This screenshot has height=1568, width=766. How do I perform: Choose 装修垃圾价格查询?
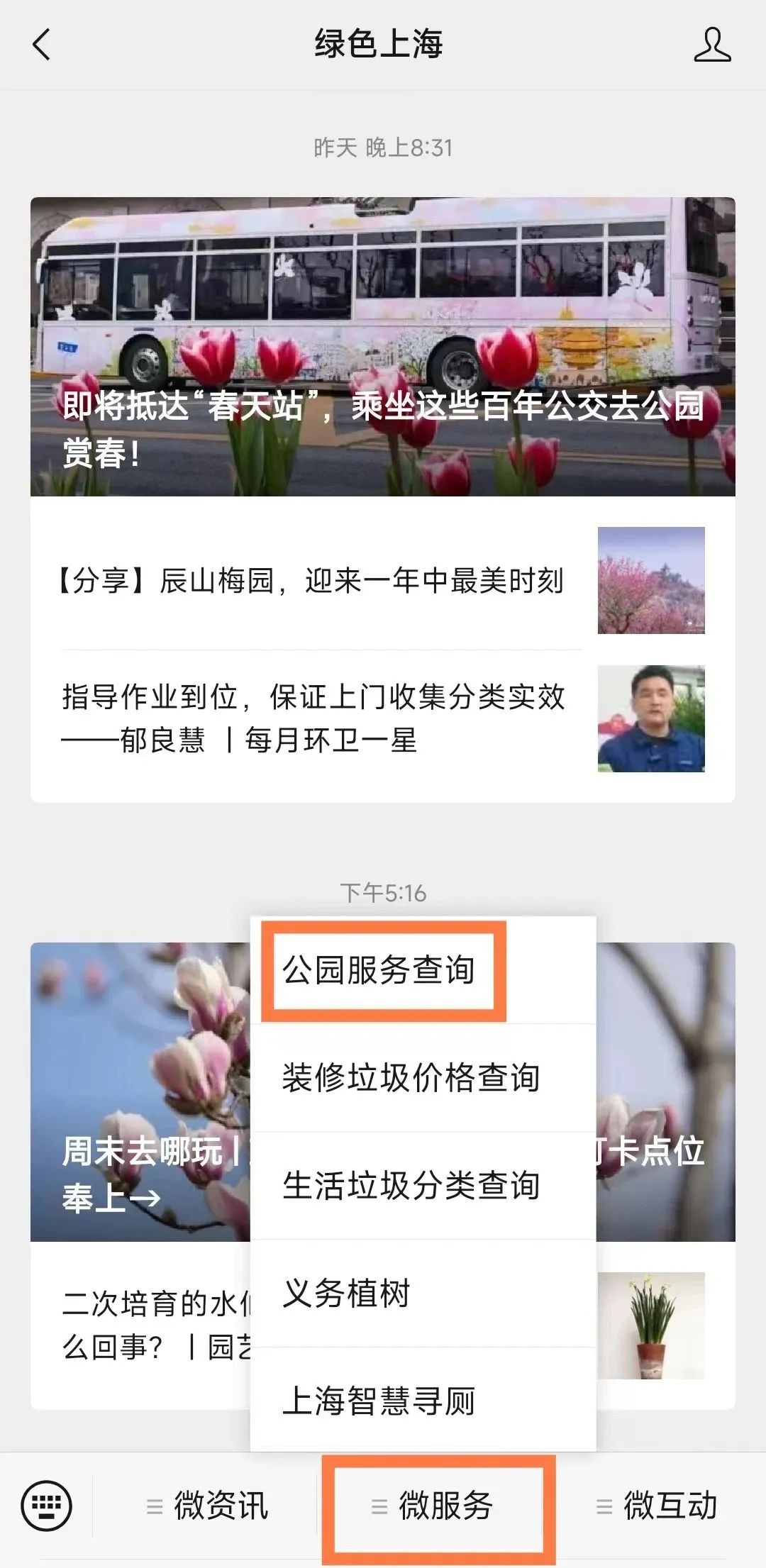(x=411, y=1078)
